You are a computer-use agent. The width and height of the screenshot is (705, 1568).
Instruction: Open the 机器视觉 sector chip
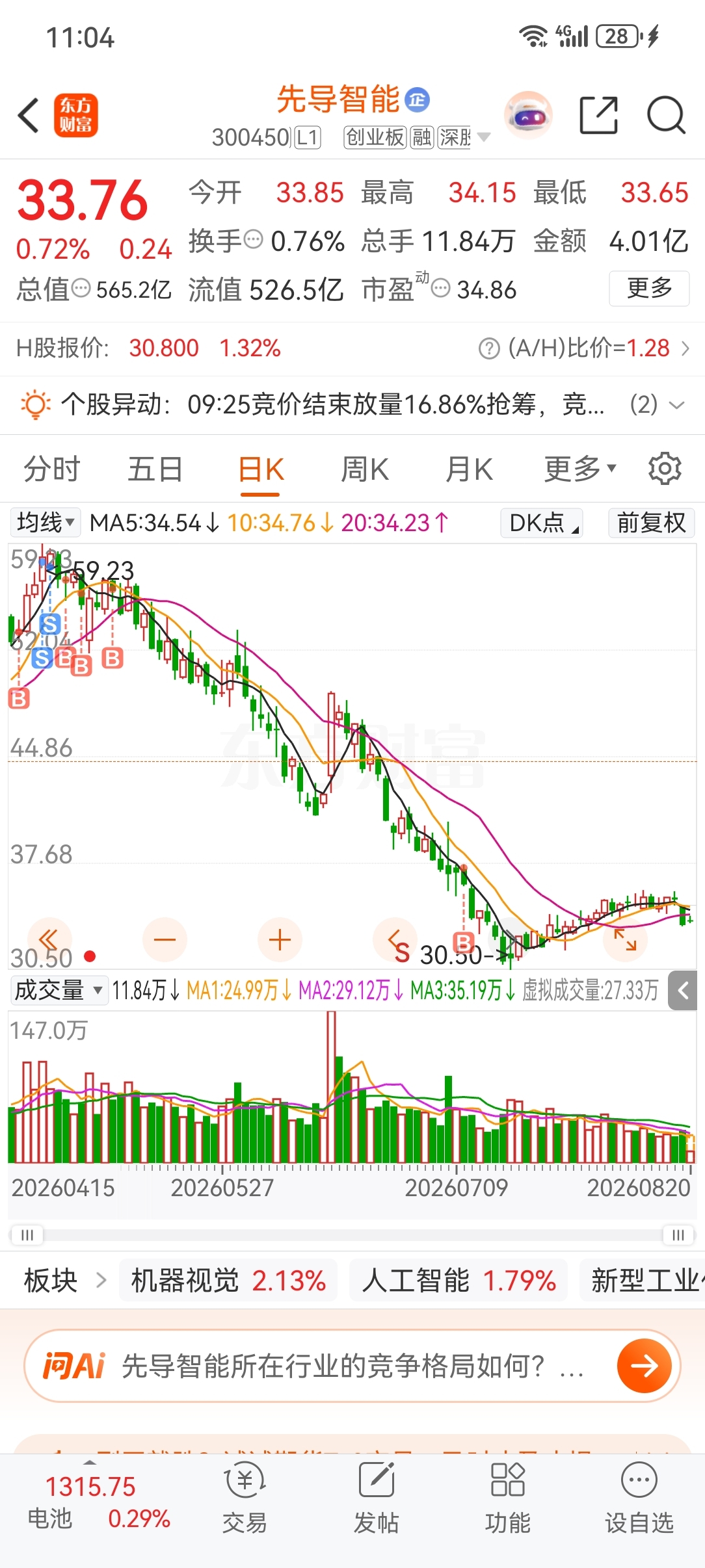click(228, 1280)
